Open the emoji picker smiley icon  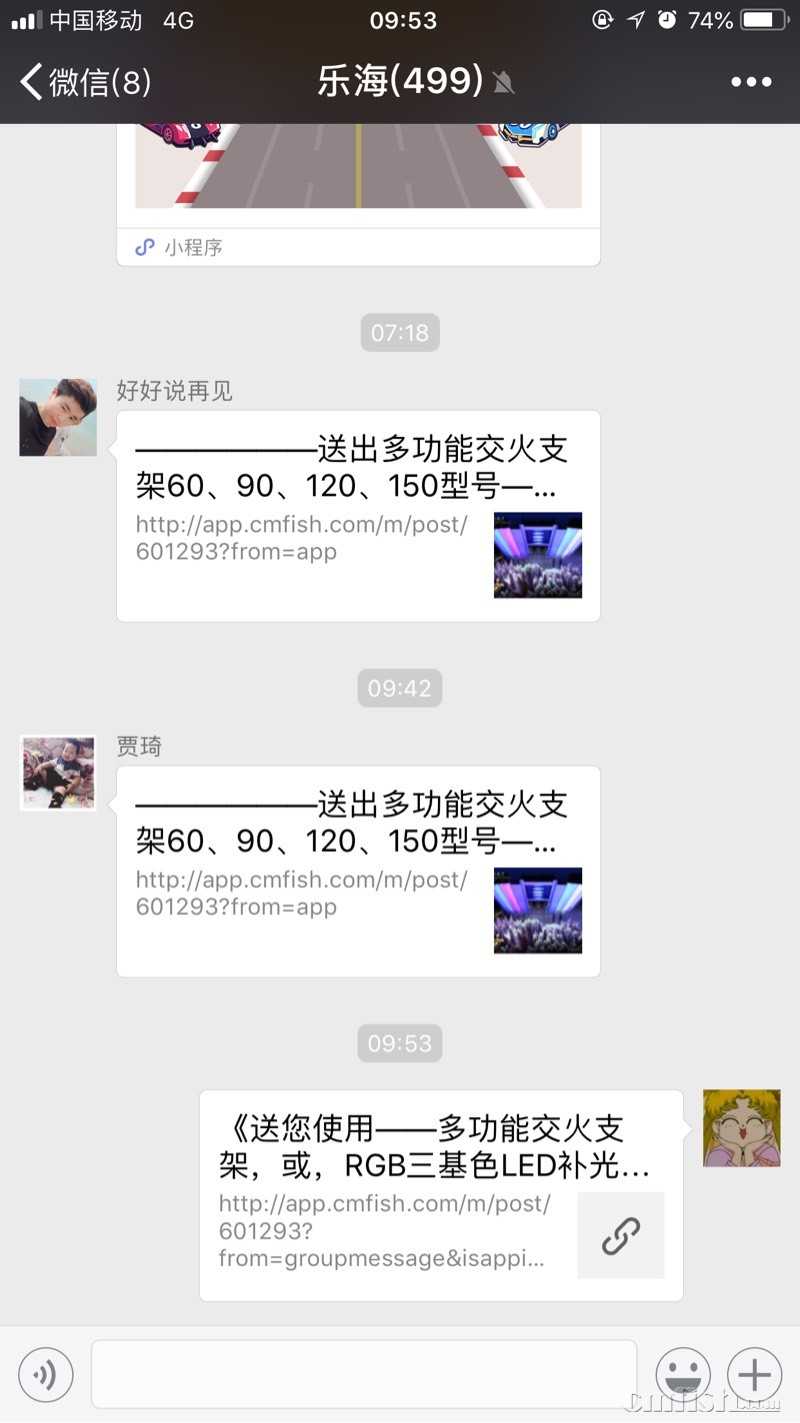pyautogui.click(x=683, y=1374)
